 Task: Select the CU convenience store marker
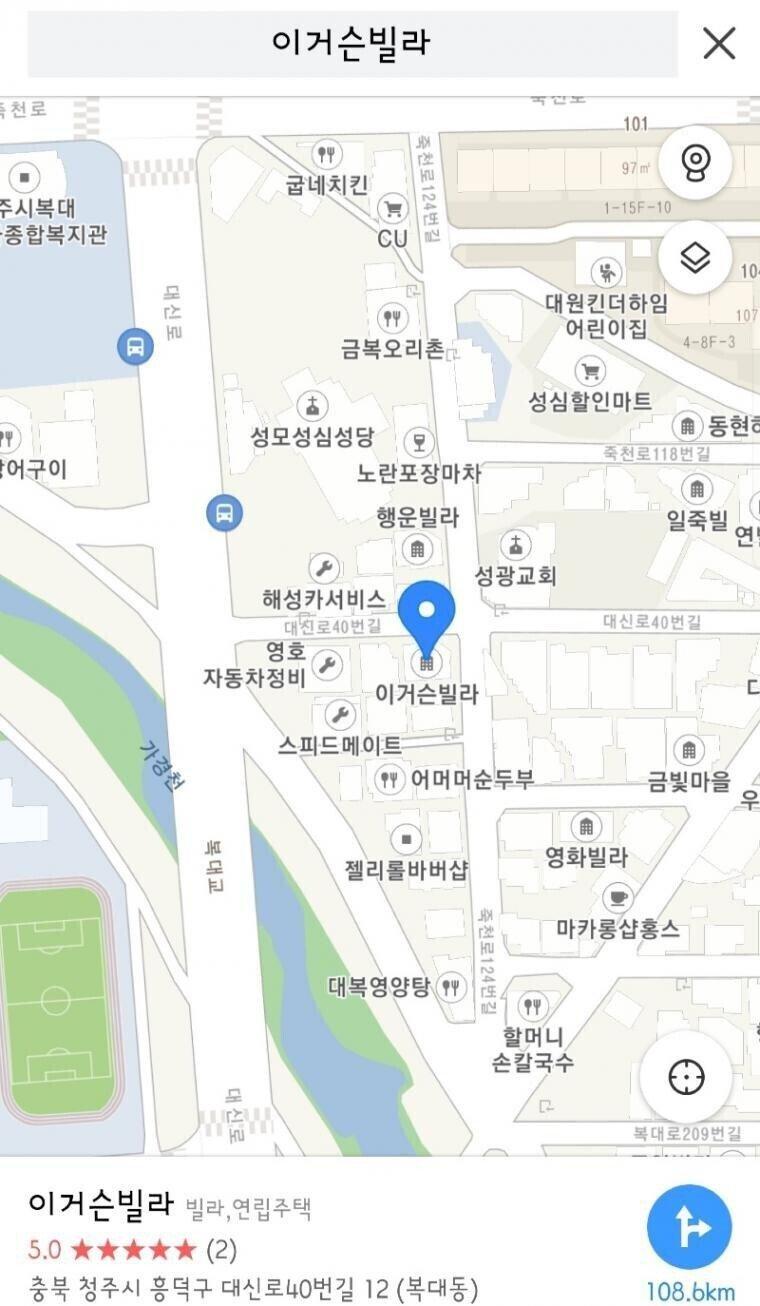[393, 210]
